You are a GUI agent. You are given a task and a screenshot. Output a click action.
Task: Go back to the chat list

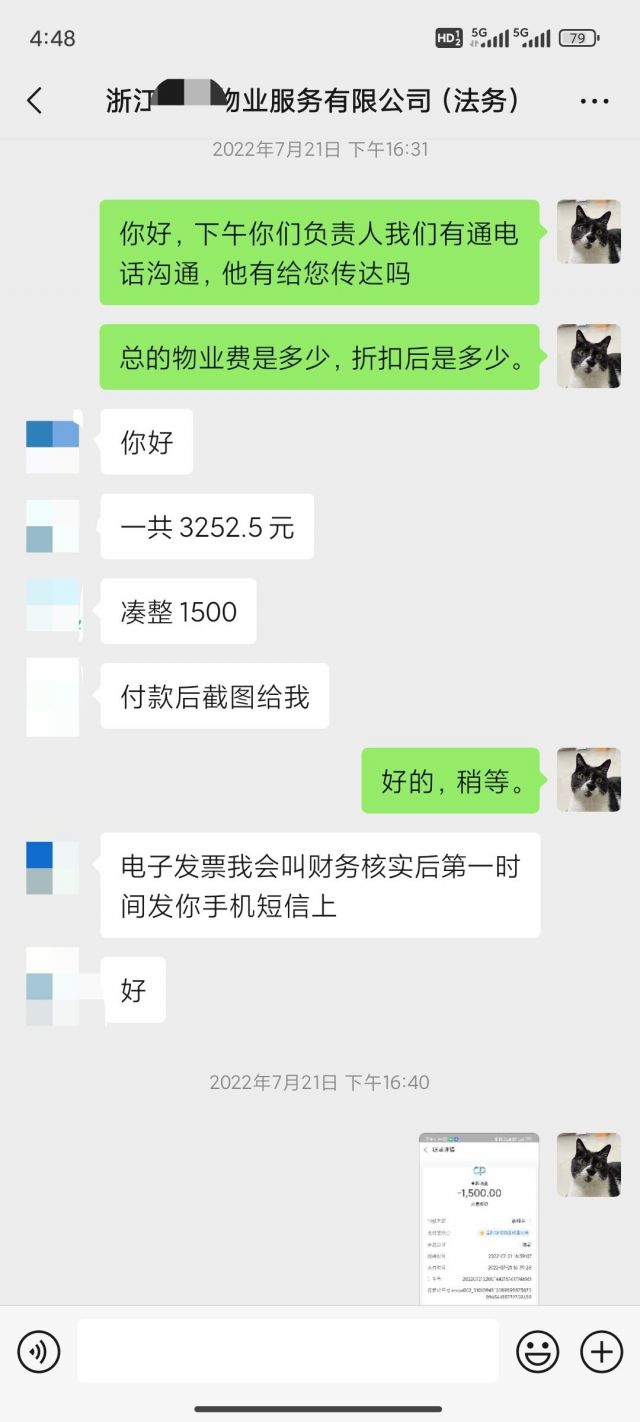pos(34,100)
